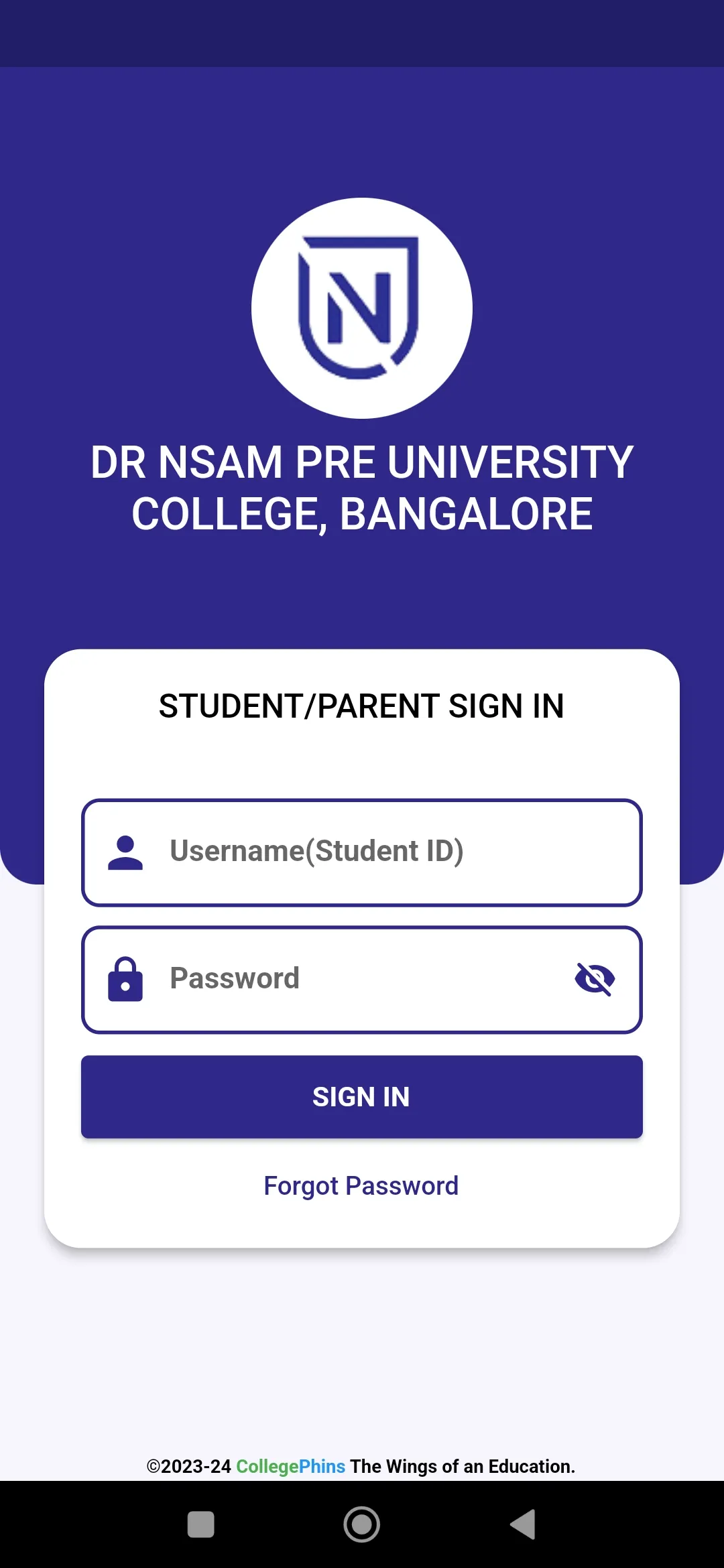Go back using the system back button
This screenshot has height=1568, width=724.
[x=523, y=1524]
